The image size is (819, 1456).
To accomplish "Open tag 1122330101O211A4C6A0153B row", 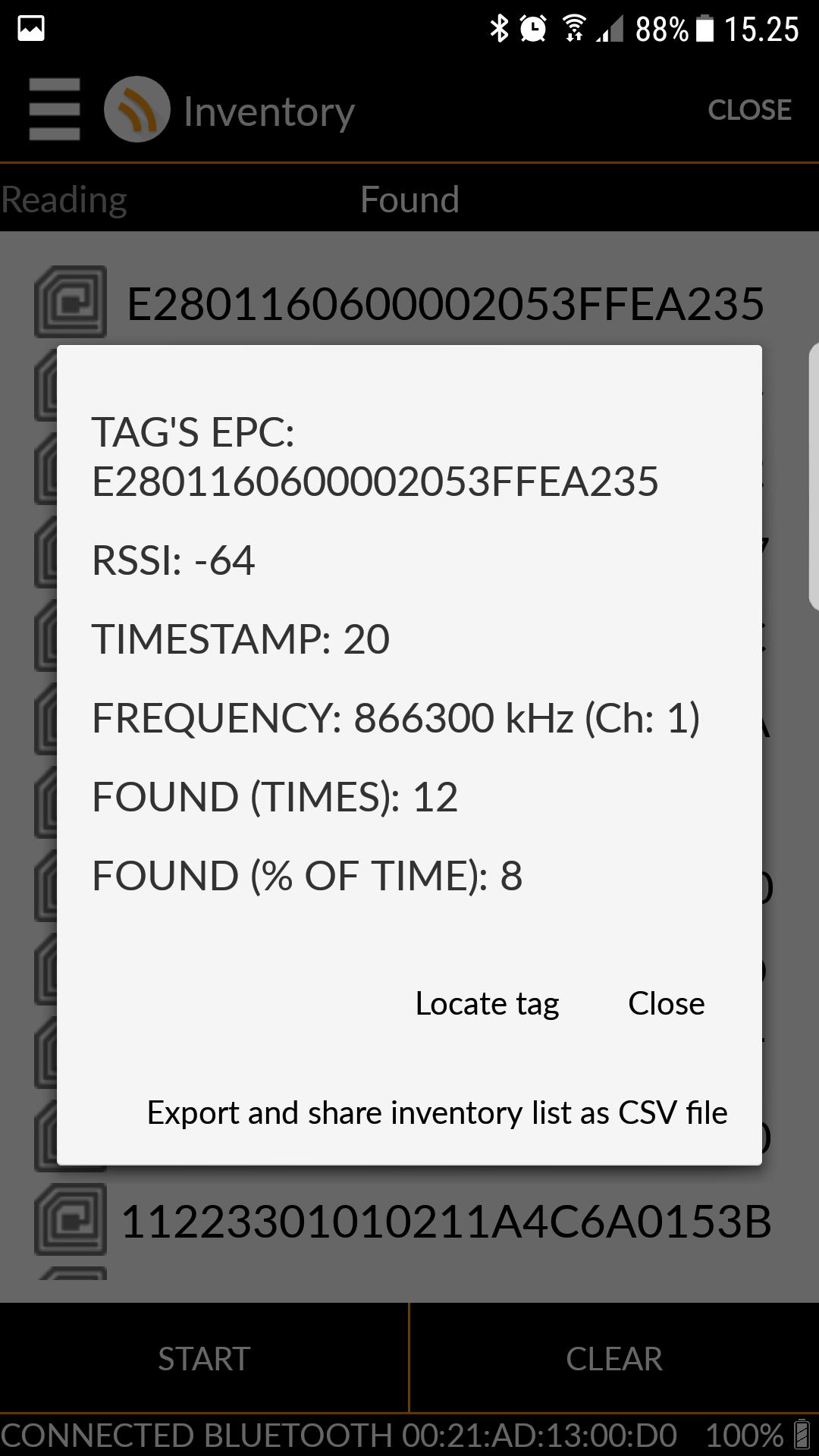I will click(x=409, y=1222).
